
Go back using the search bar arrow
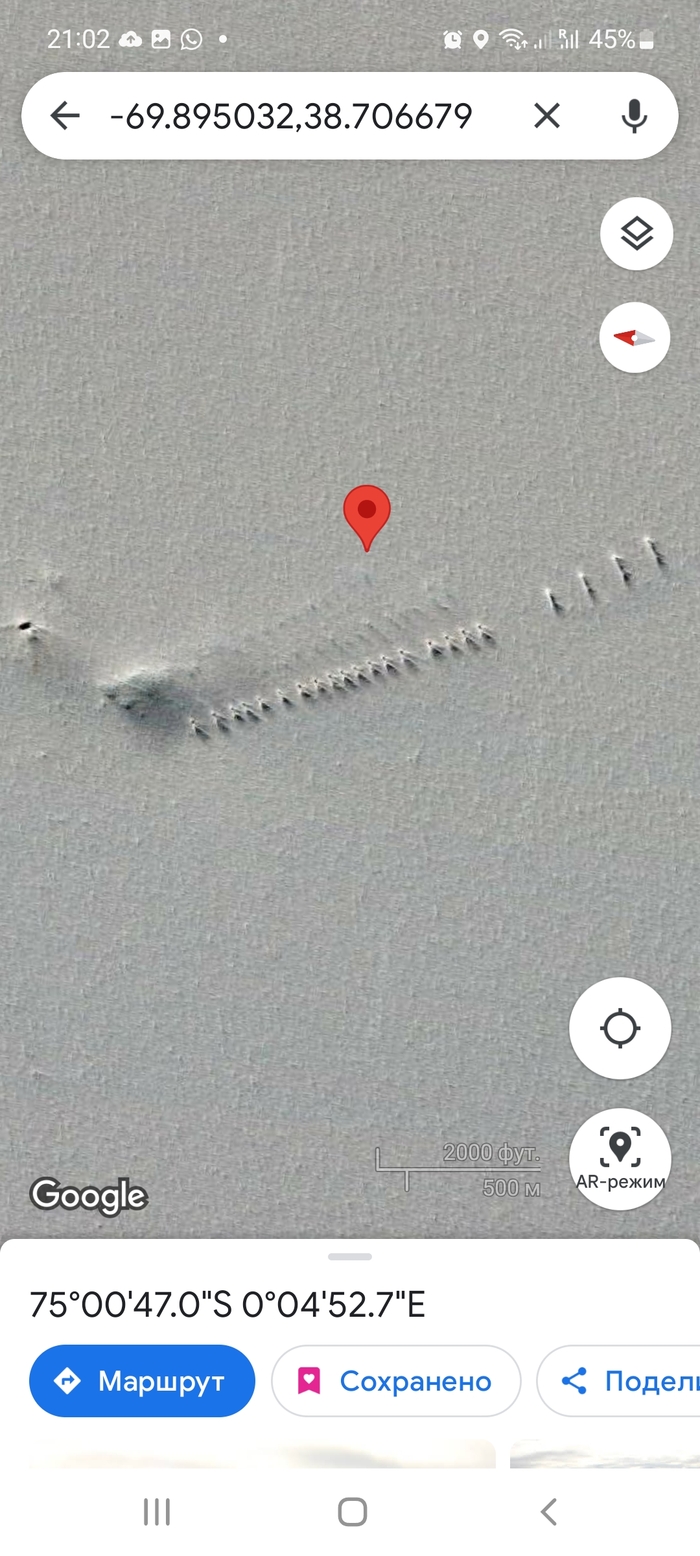pos(65,116)
